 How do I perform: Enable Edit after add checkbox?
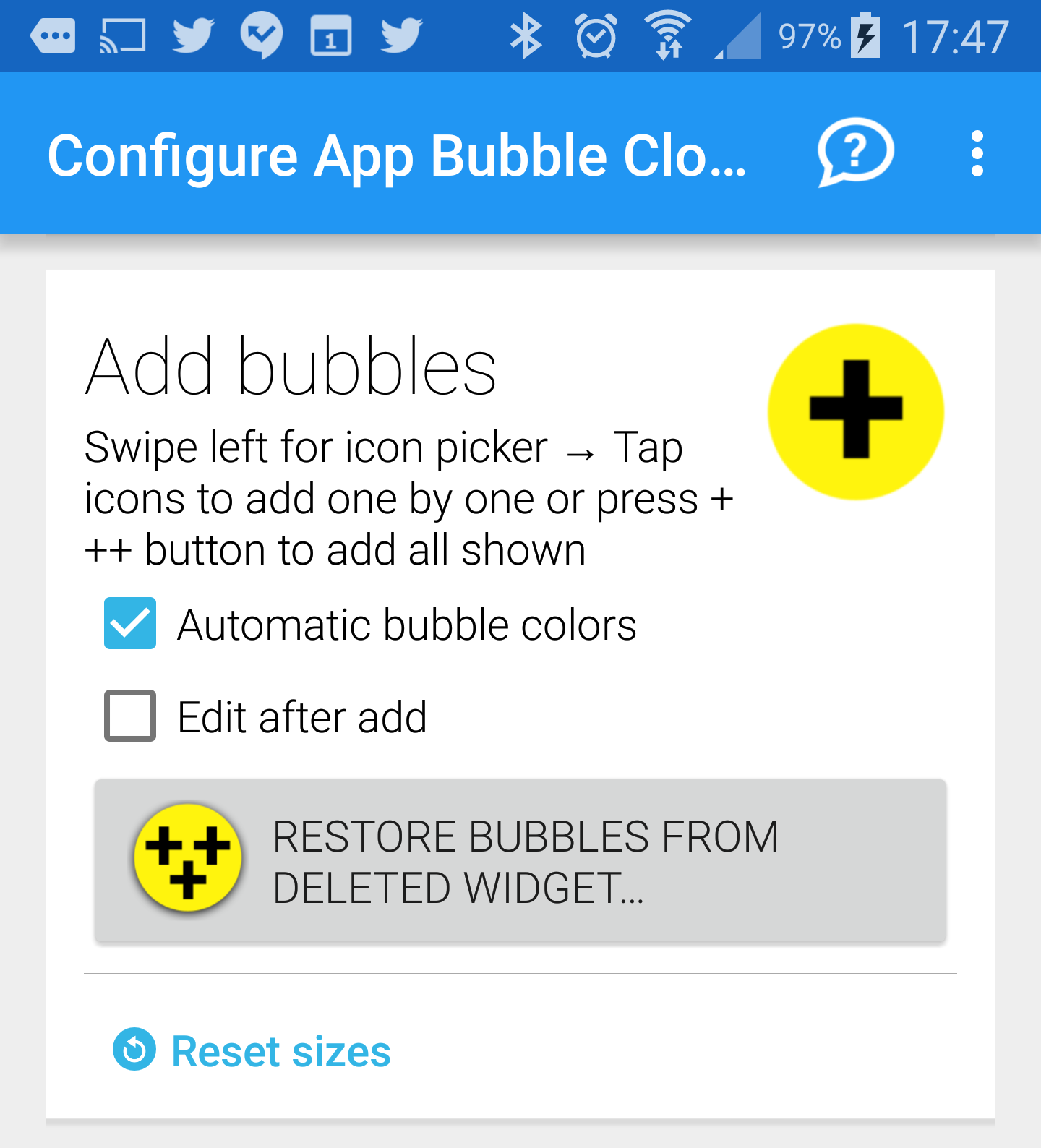[130, 716]
